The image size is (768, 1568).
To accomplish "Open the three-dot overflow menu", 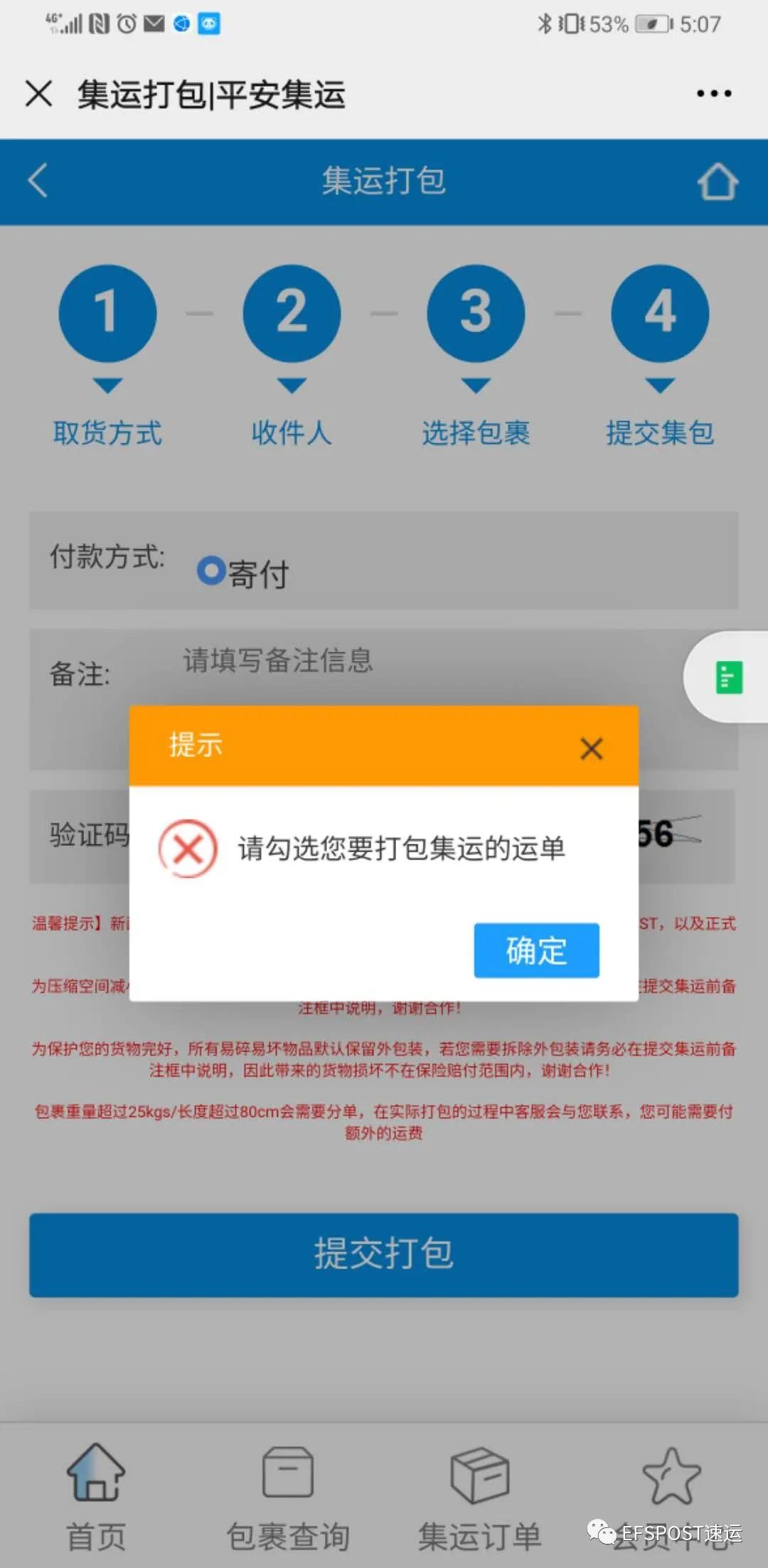I will 713,94.
